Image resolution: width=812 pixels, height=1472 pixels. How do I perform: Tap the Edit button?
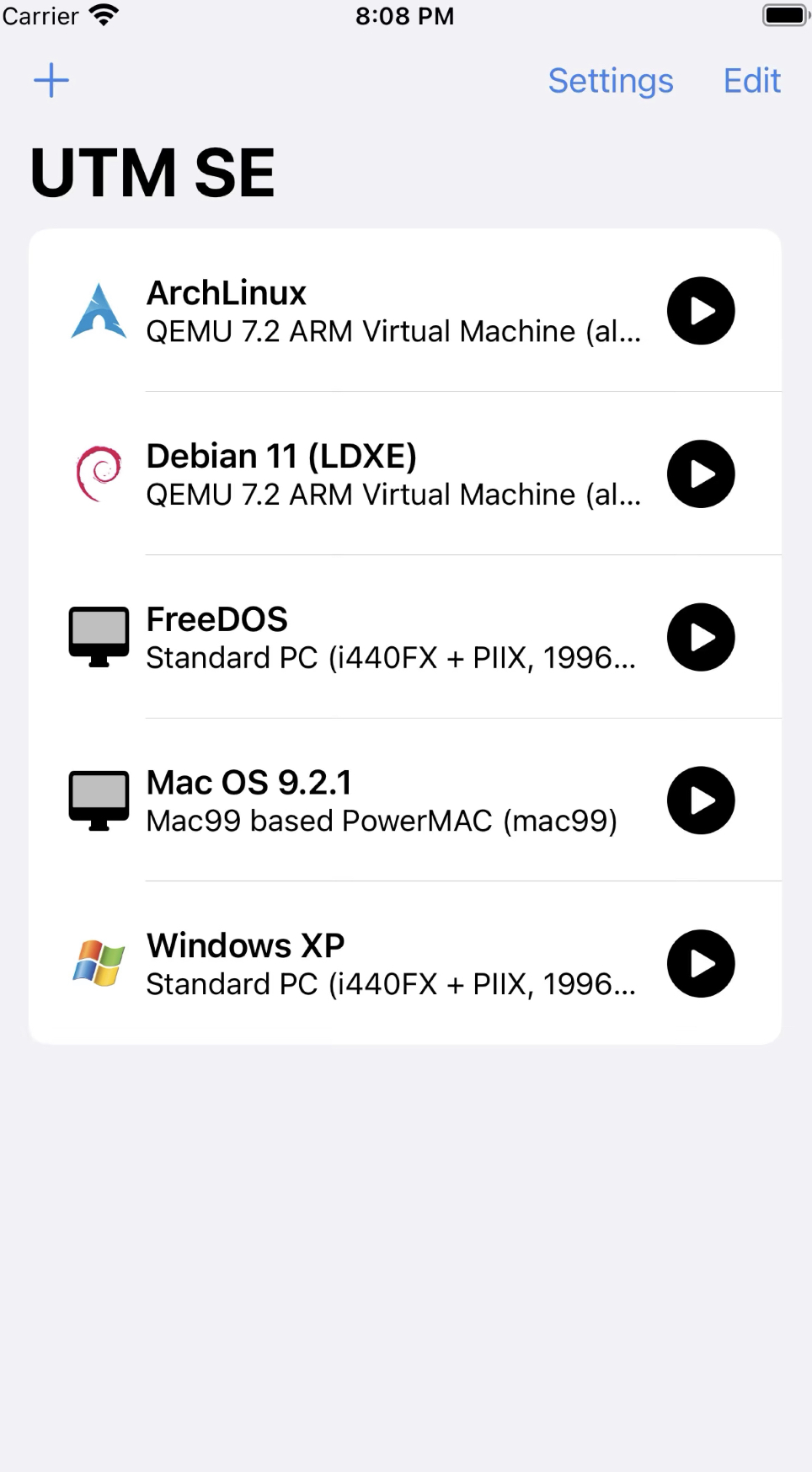(752, 81)
